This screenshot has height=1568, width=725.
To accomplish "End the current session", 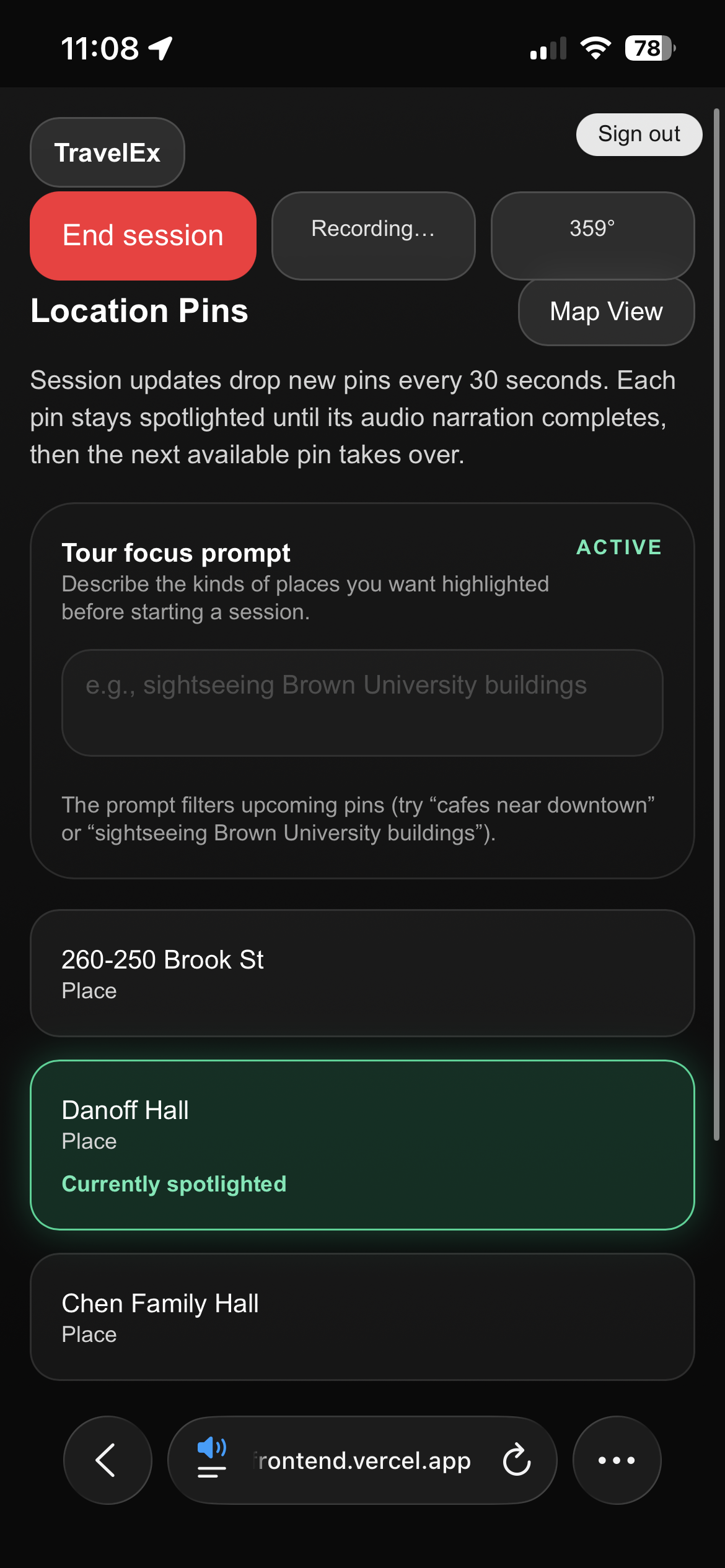I will coord(143,236).
